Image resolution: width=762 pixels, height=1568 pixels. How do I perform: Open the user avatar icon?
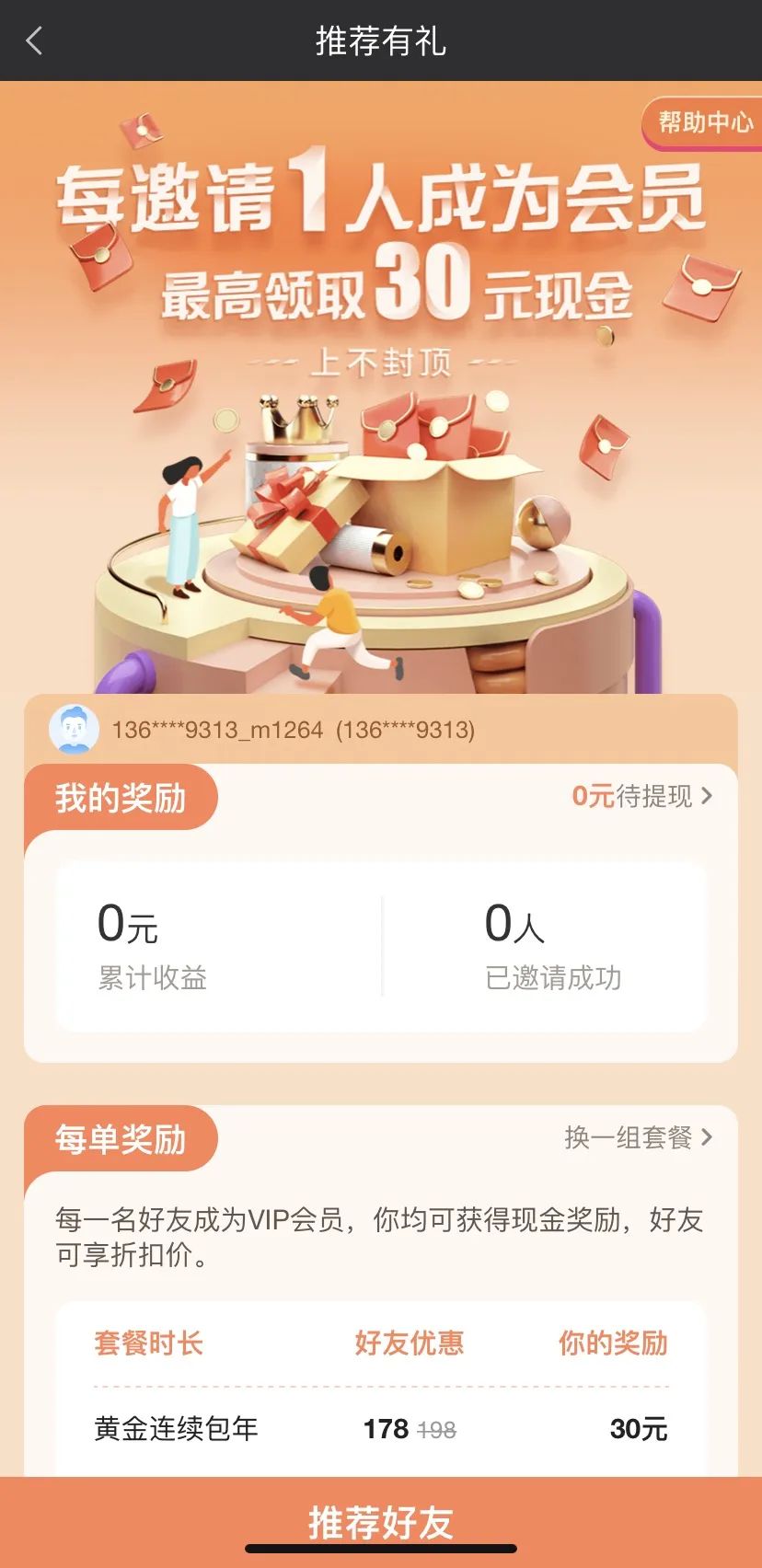coord(72,729)
